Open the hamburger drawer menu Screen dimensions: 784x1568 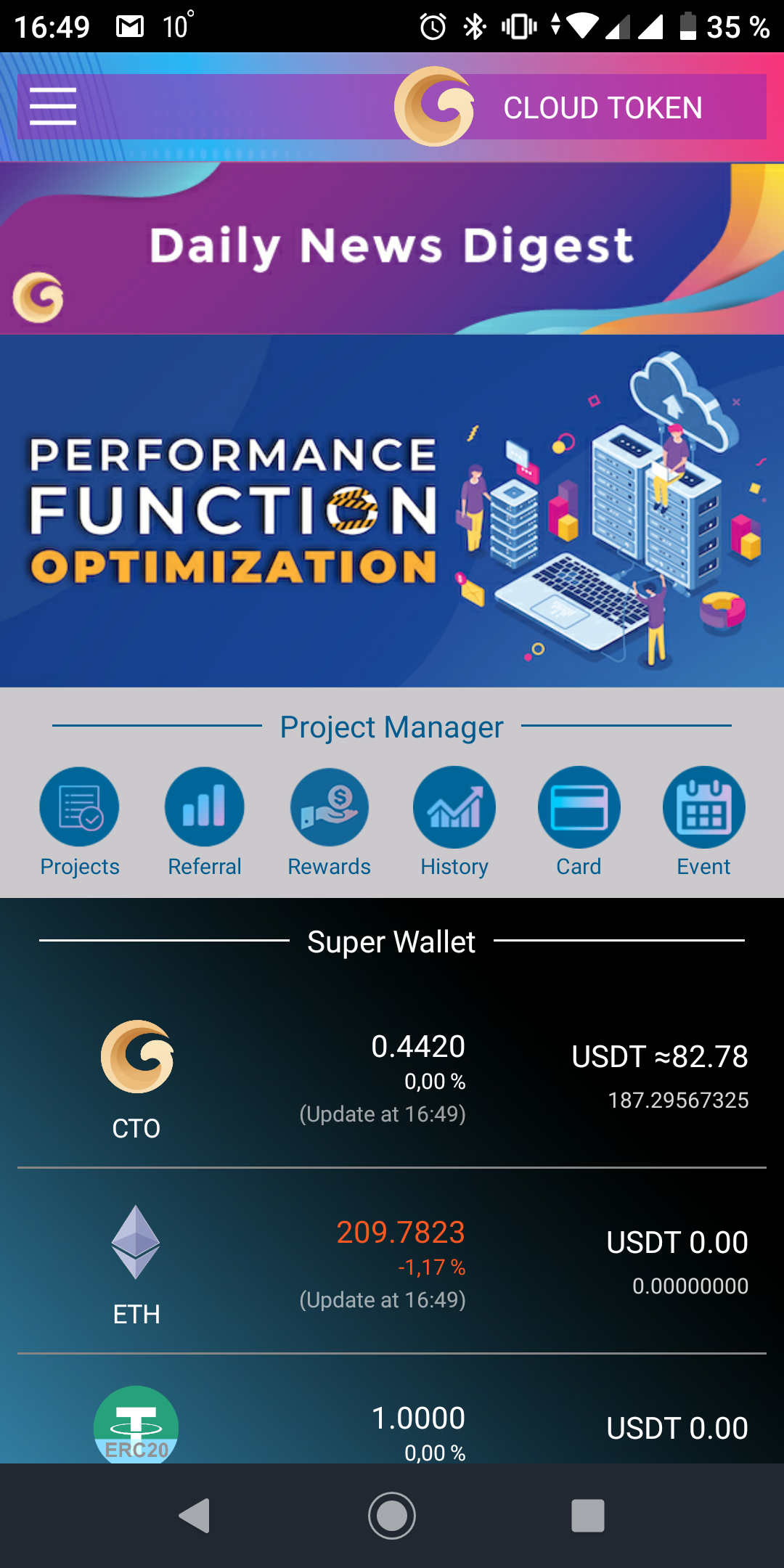pyautogui.click(x=53, y=107)
